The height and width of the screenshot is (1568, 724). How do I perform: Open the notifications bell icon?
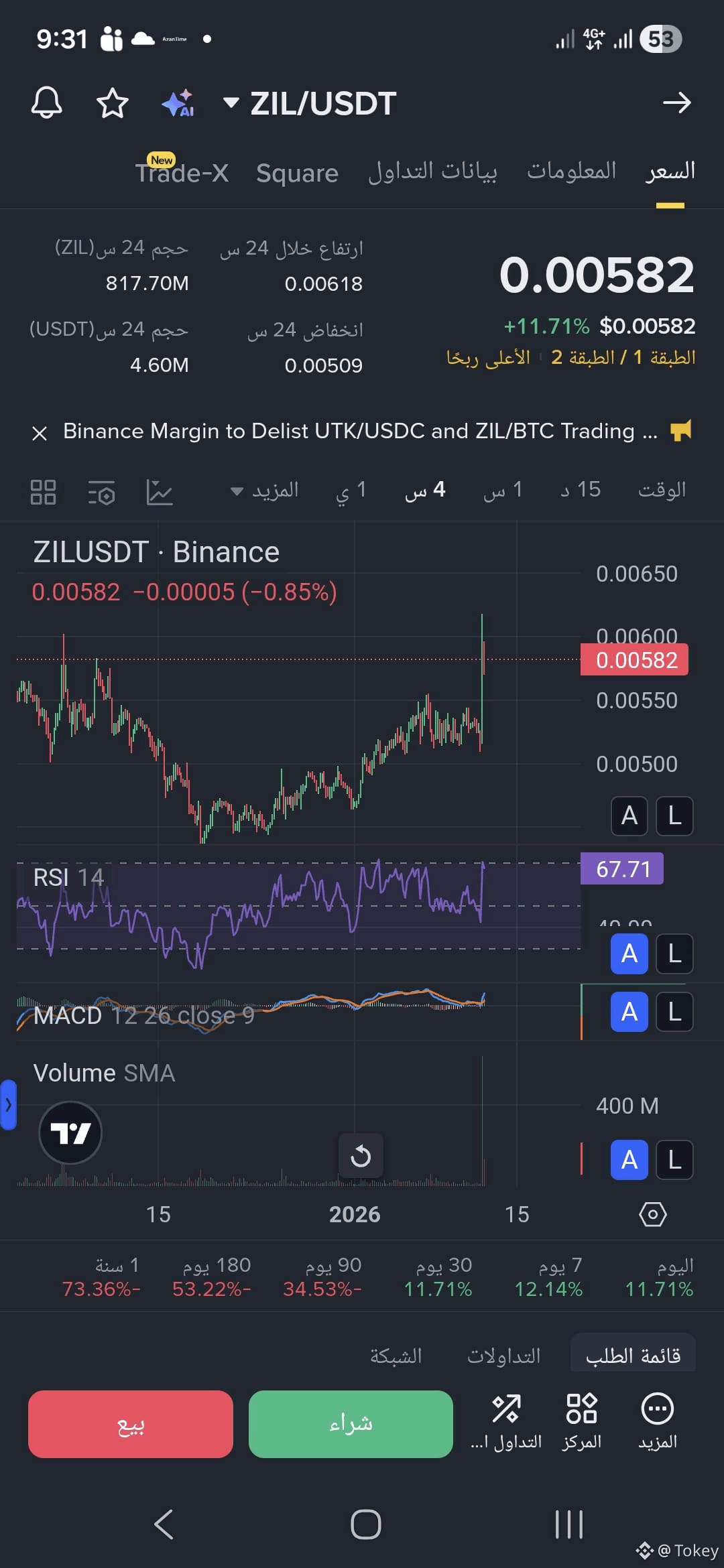coord(47,103)
